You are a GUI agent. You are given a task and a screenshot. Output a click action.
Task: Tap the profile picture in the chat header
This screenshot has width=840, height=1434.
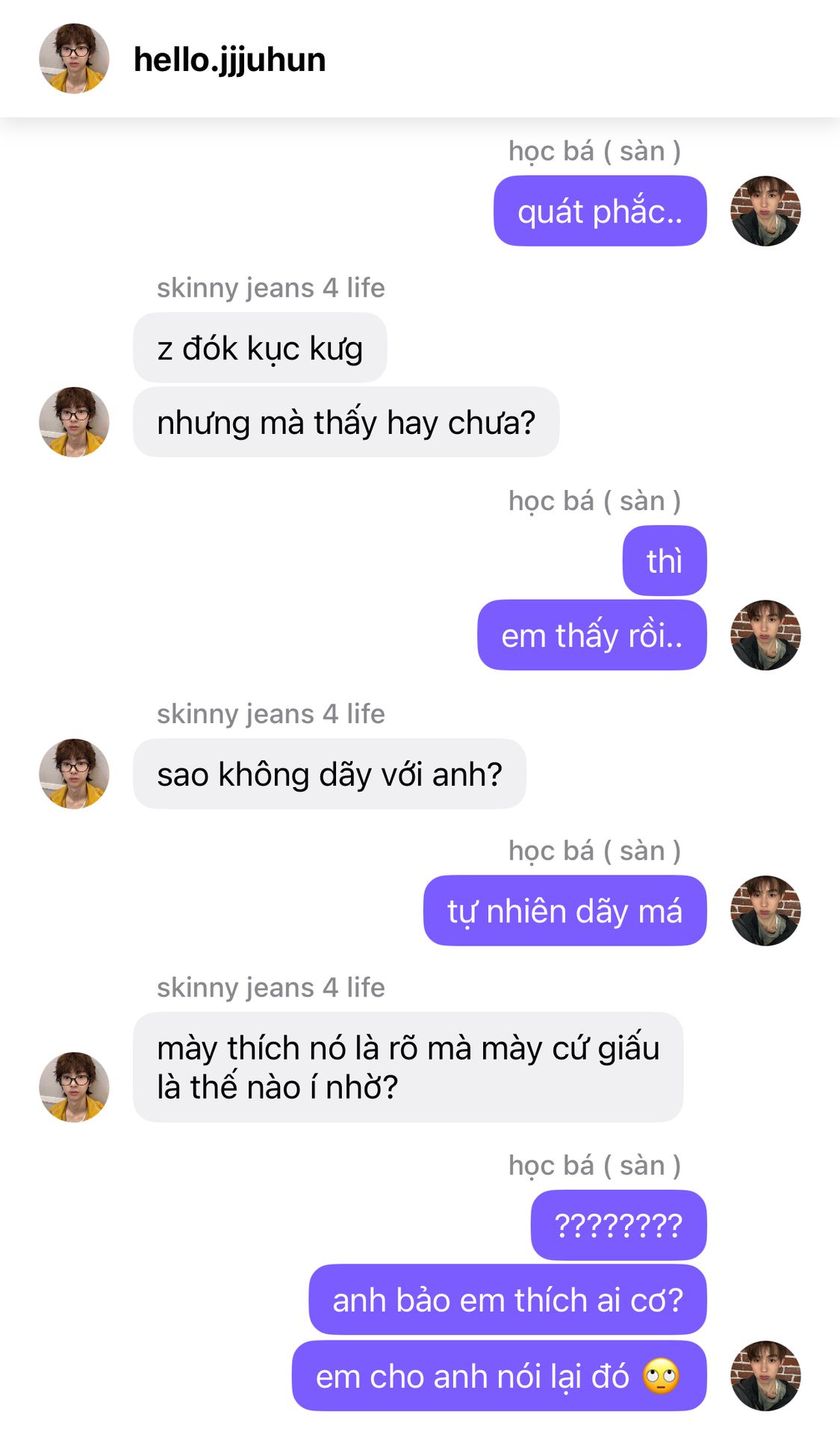pyautogui.click(x=74, y=59)
